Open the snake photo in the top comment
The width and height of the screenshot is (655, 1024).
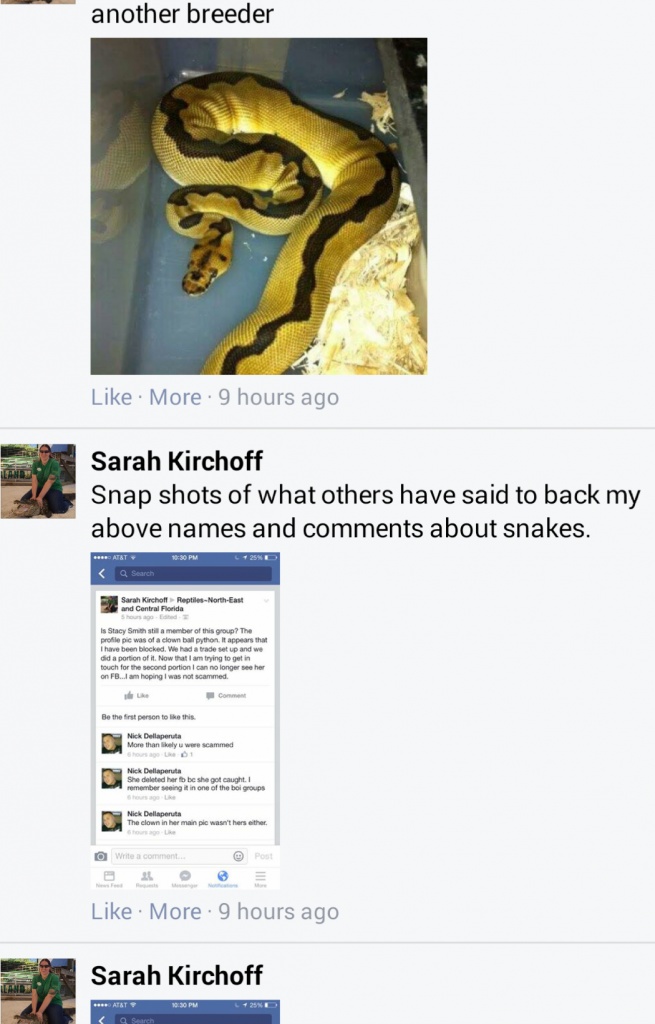coord(259,206)
